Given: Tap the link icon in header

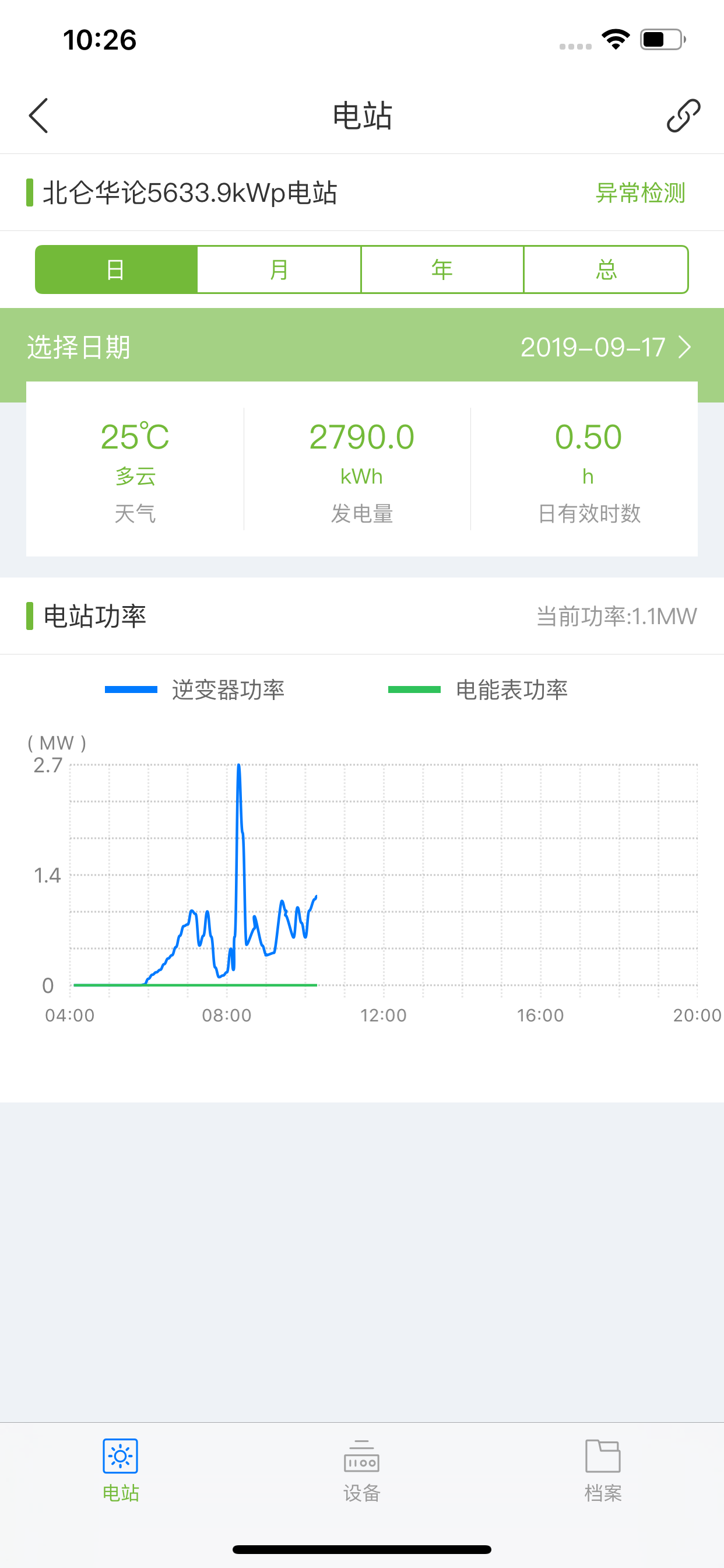Looking at the screenshot, I should click(x=683, y=116).
